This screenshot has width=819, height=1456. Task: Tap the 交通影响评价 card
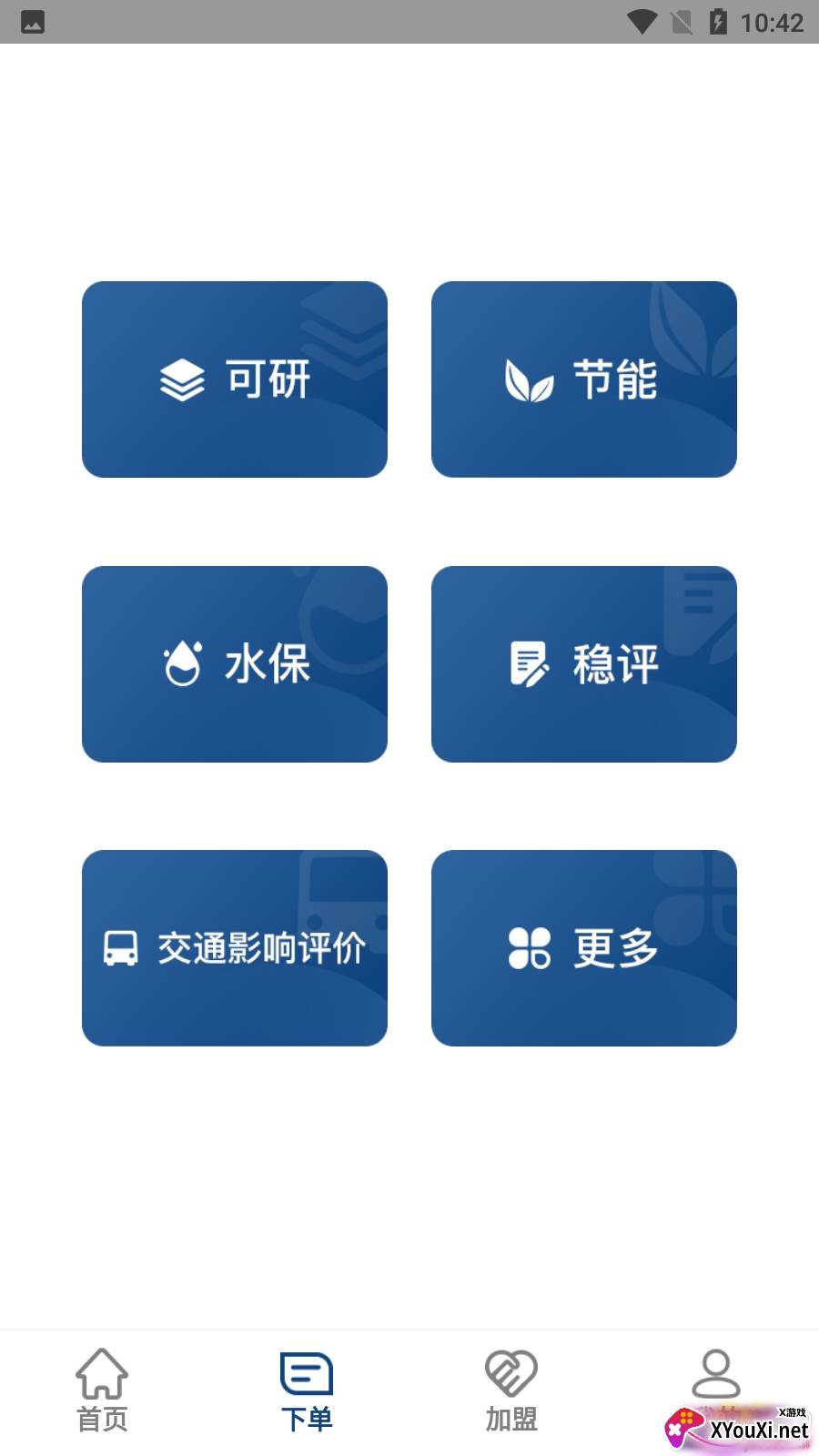pos(235,948)
